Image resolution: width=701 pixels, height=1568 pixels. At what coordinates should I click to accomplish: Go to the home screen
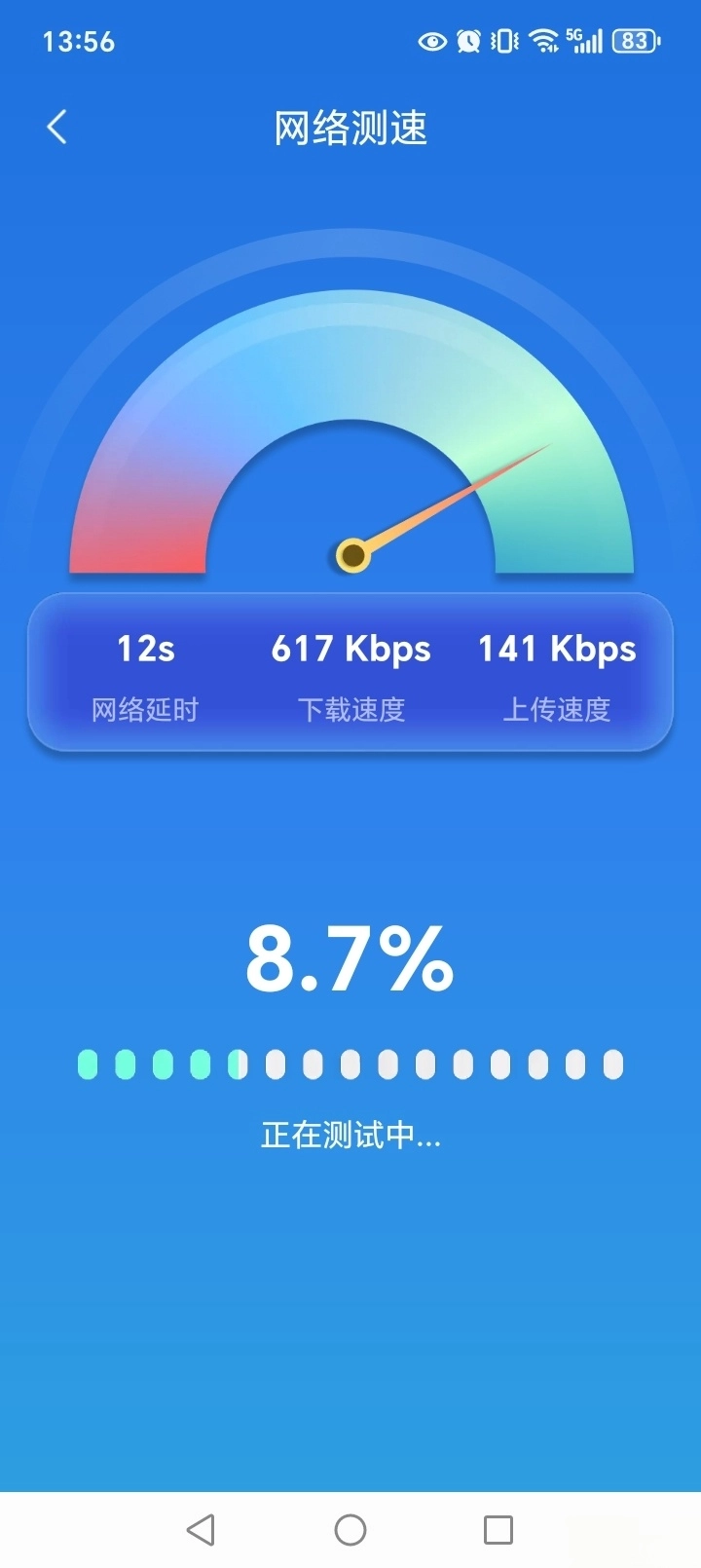pyautogui.click(x=350, y=1529)
